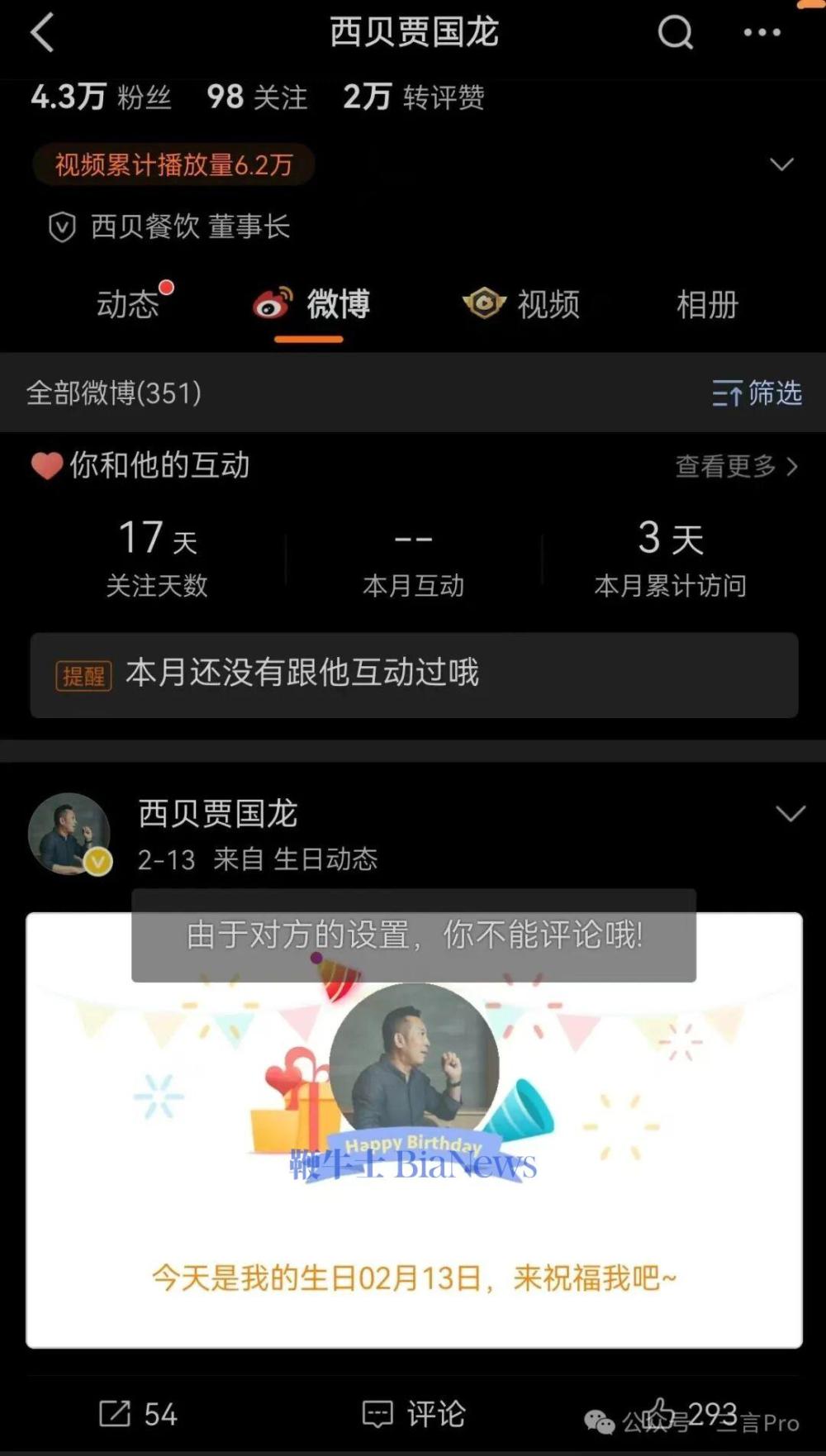The height and width of the screenshot is (1456, 826).
Task: View the 98 关注 following list
Action: point(257,98)
